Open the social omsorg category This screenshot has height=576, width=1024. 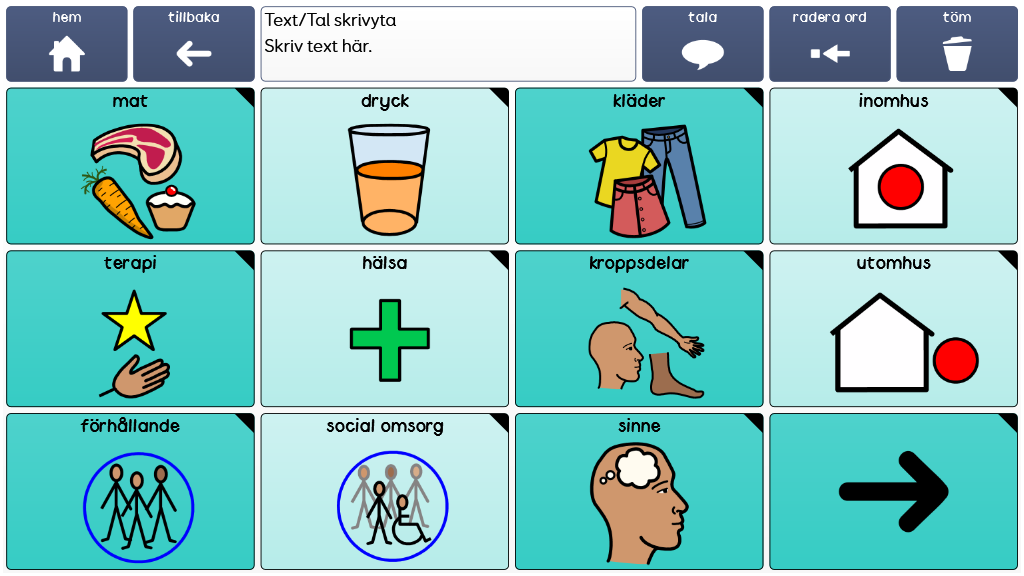[385, 492]
